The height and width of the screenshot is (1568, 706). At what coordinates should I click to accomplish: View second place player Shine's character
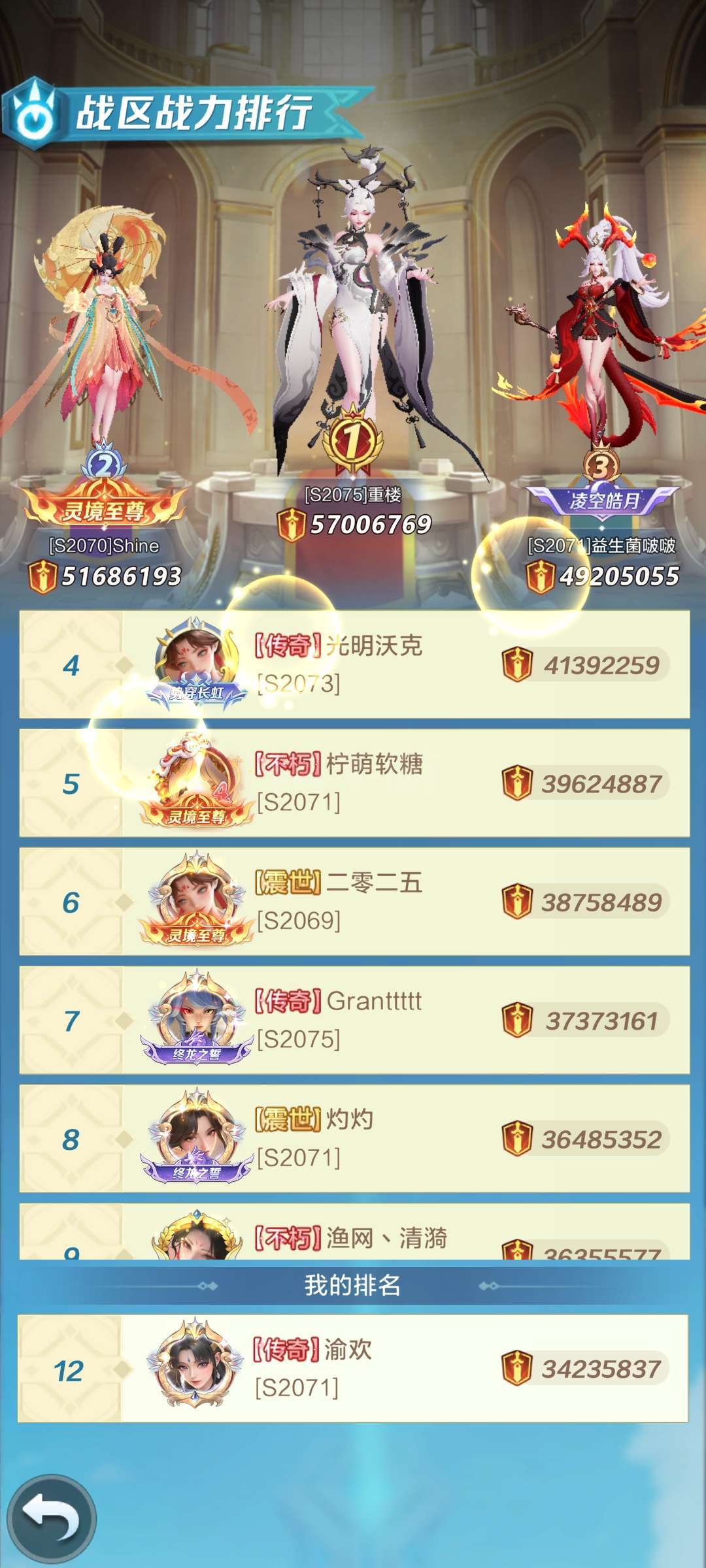click(105, 340)
